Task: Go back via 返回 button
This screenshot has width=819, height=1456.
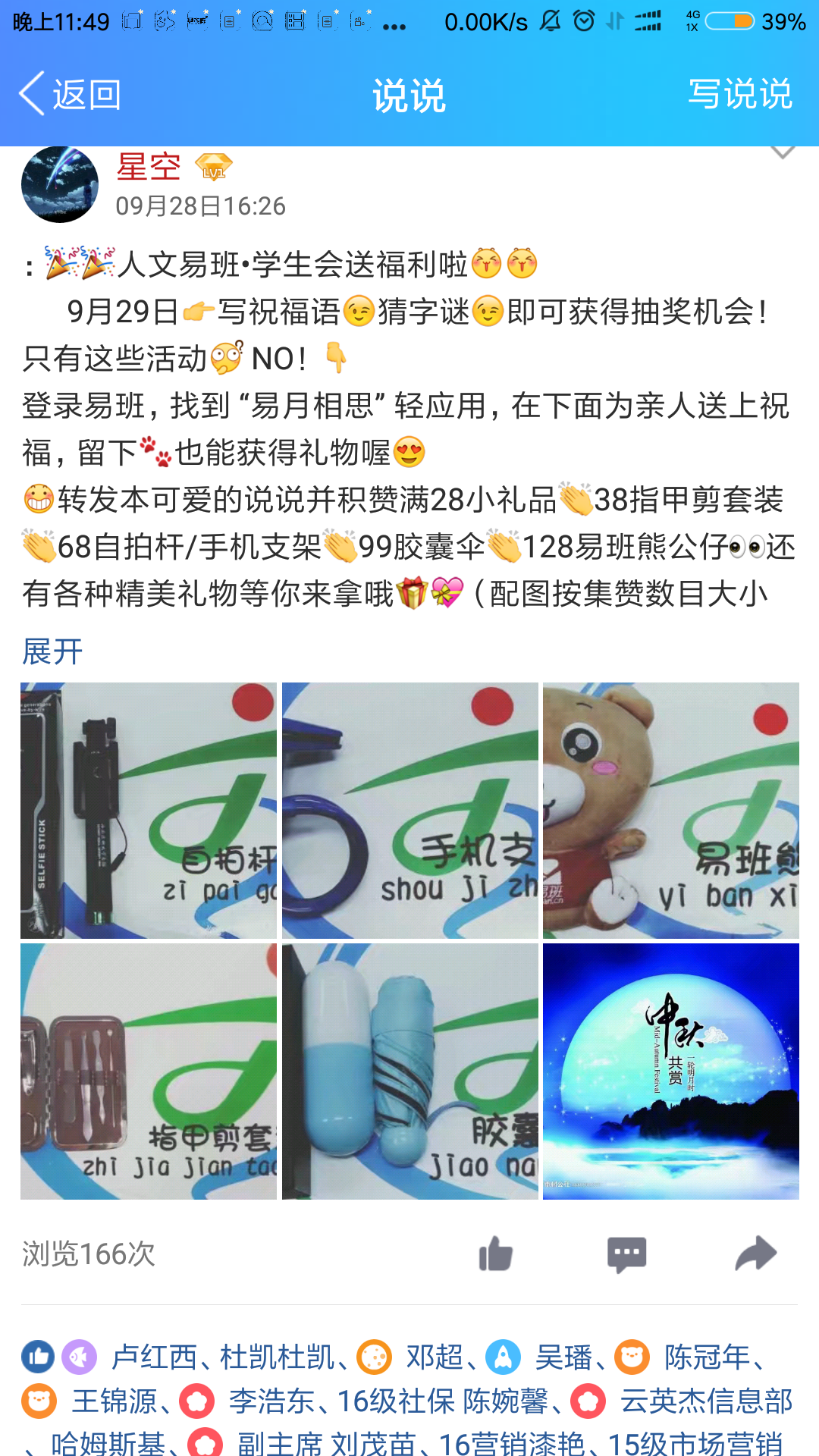Action: pyautogui.click(x=70, y=95)
